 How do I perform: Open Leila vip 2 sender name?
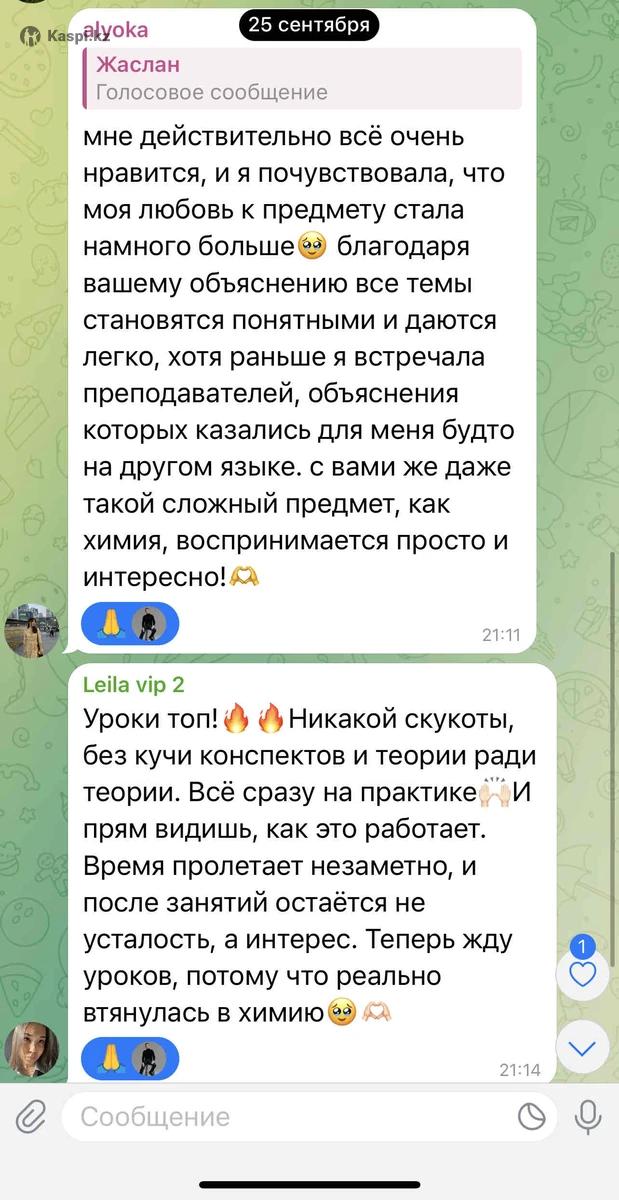click(x=134, y=685)
